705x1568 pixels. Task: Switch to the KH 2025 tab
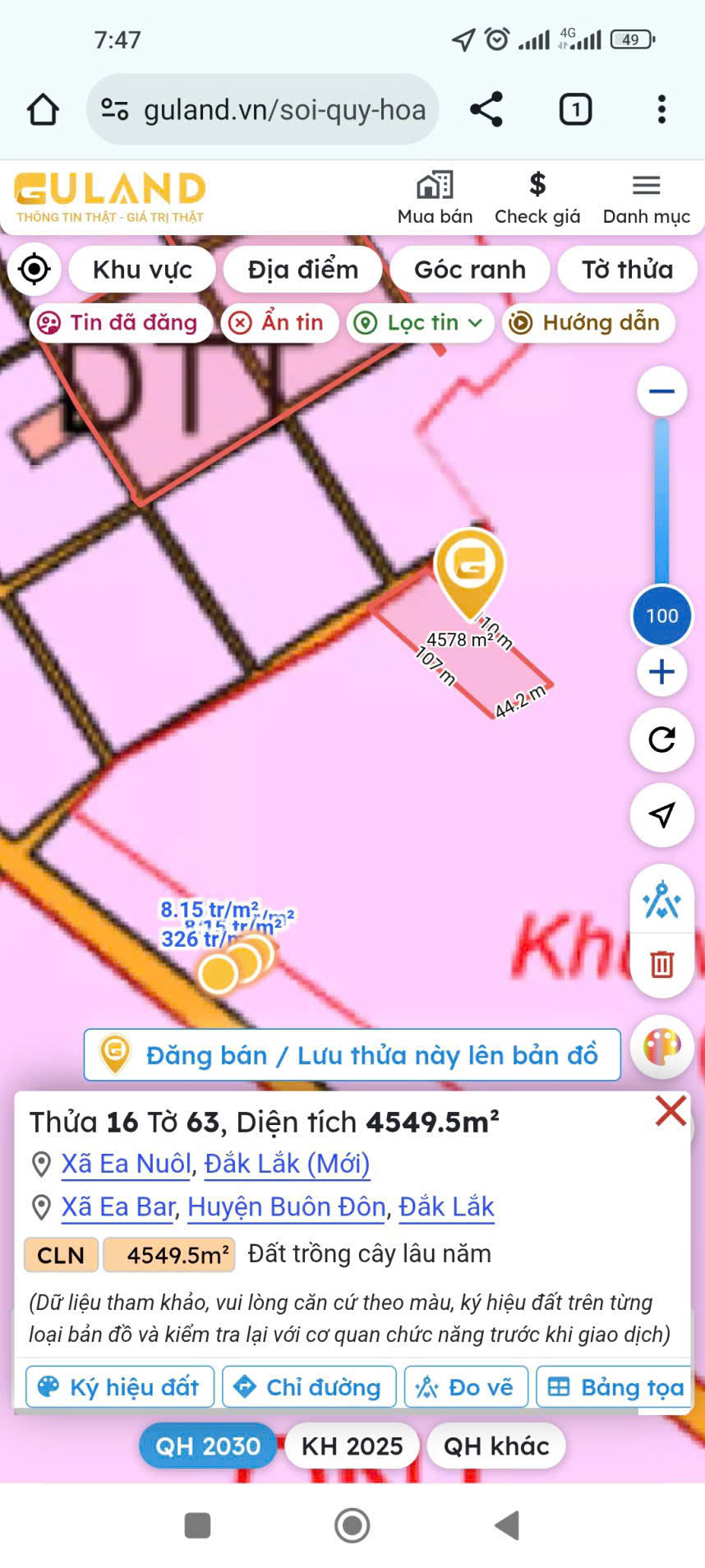pyautogui.click(x=352, y=1446)
